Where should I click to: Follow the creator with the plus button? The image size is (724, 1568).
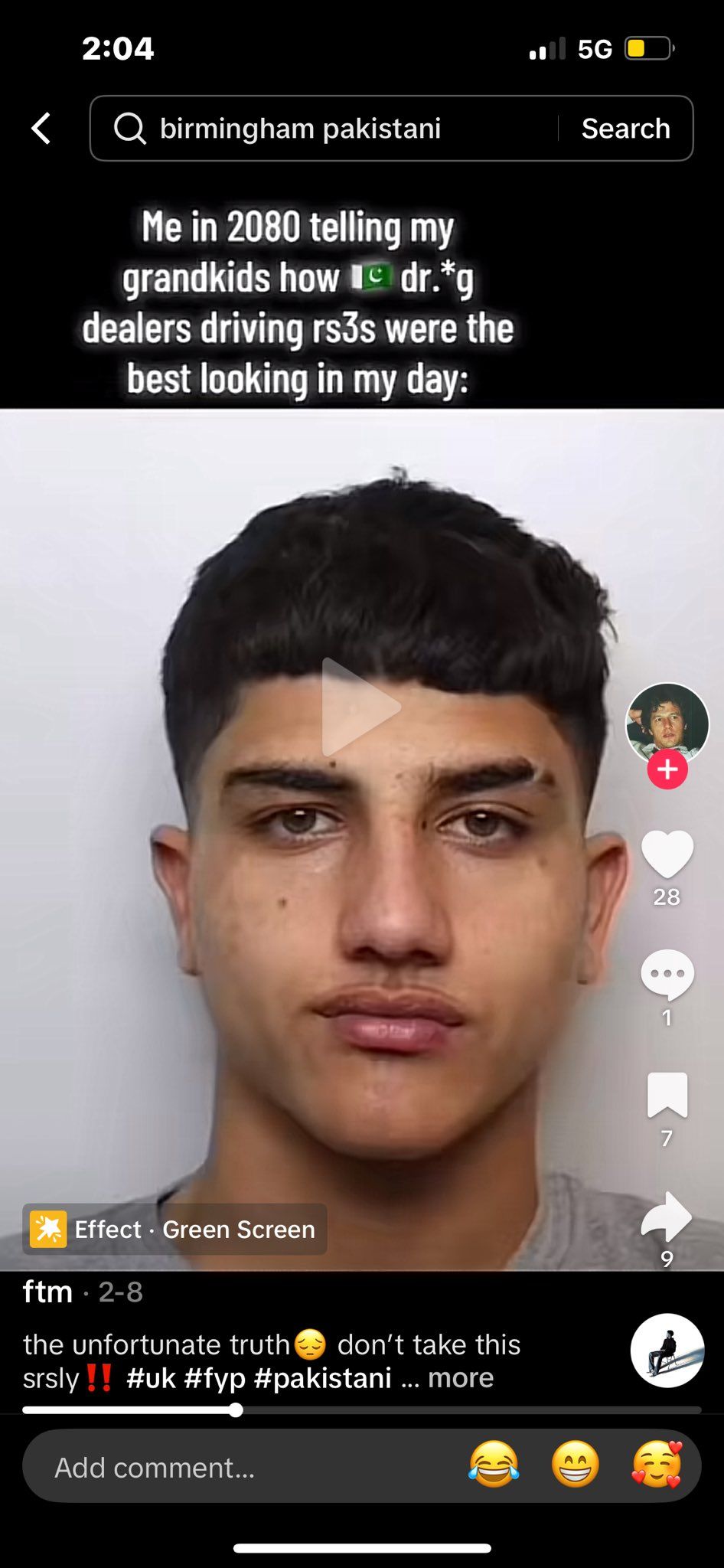point(667,769)
